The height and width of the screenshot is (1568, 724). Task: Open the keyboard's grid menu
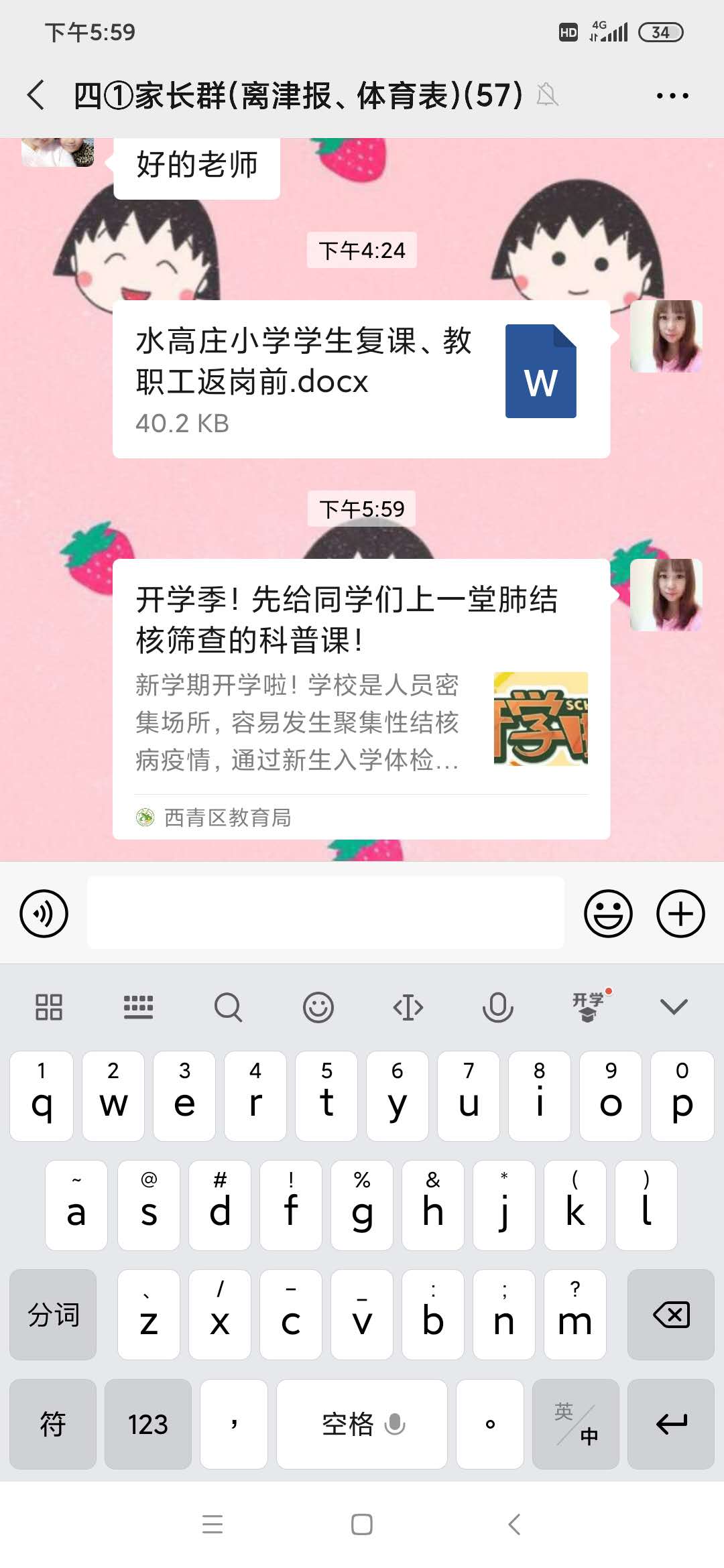tap(49, 1006)
